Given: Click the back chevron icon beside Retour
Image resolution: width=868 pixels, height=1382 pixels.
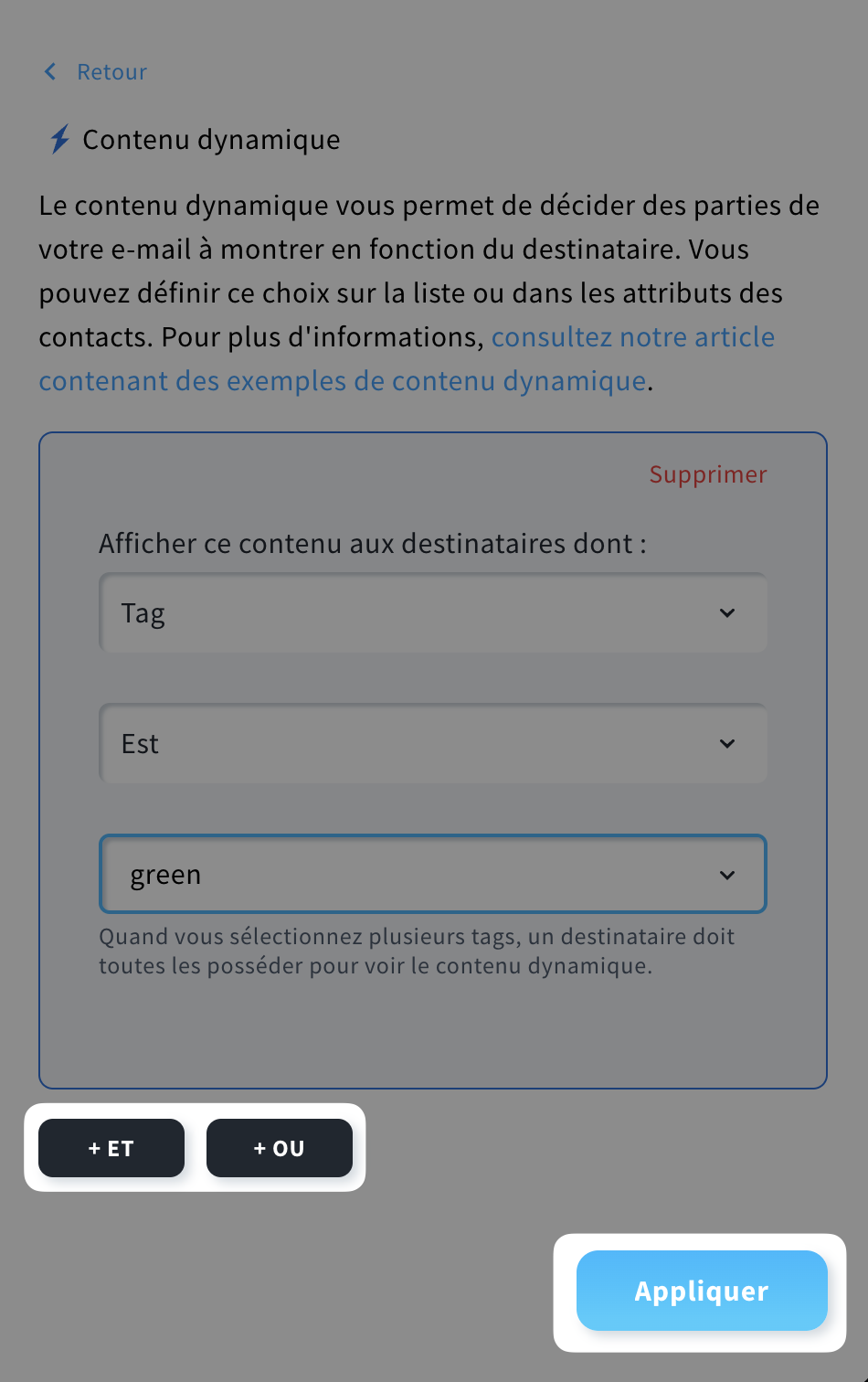Looking at the screenshot, I should click(50, 71).
